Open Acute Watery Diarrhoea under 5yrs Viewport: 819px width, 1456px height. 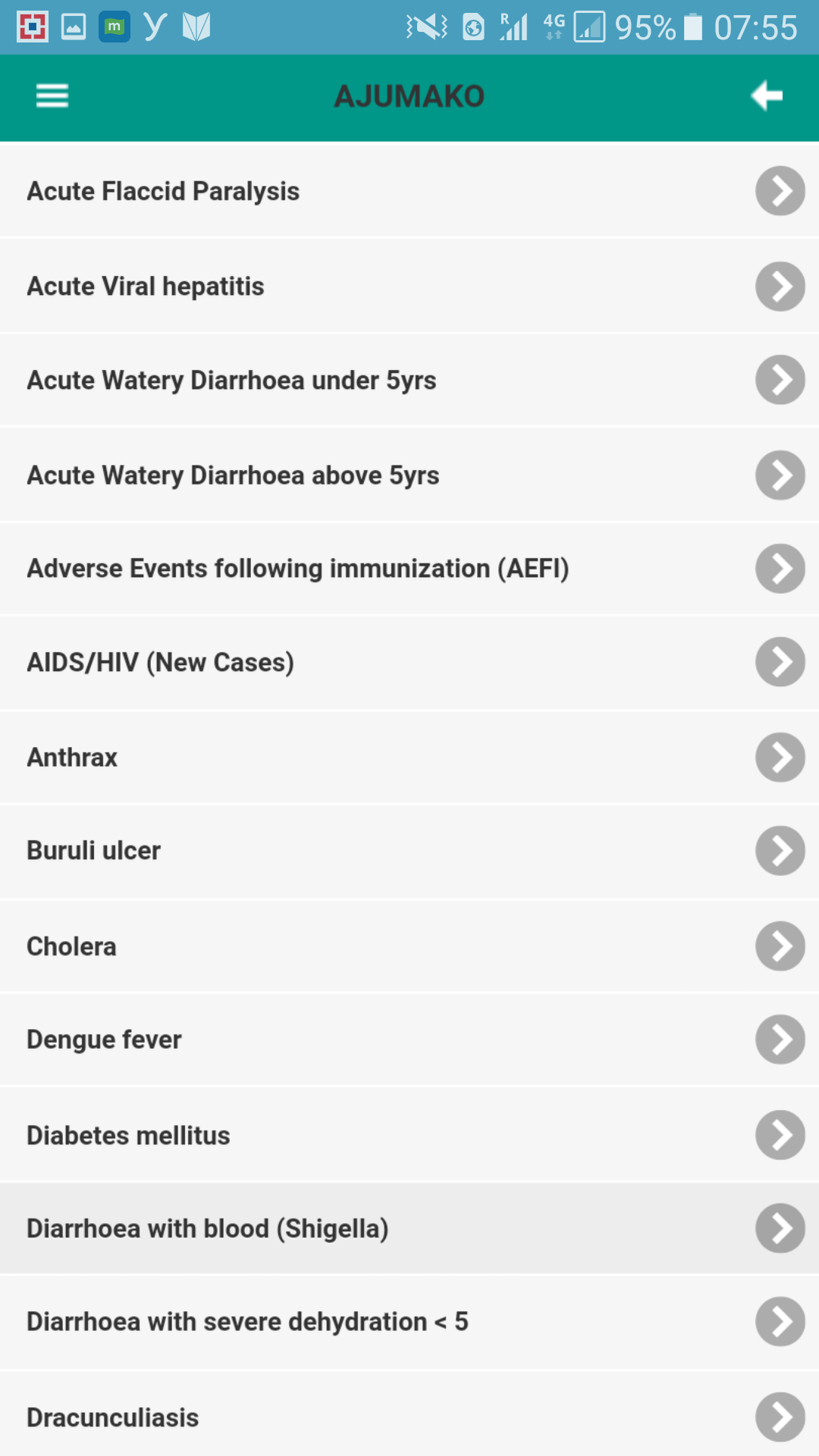point(409,380)
